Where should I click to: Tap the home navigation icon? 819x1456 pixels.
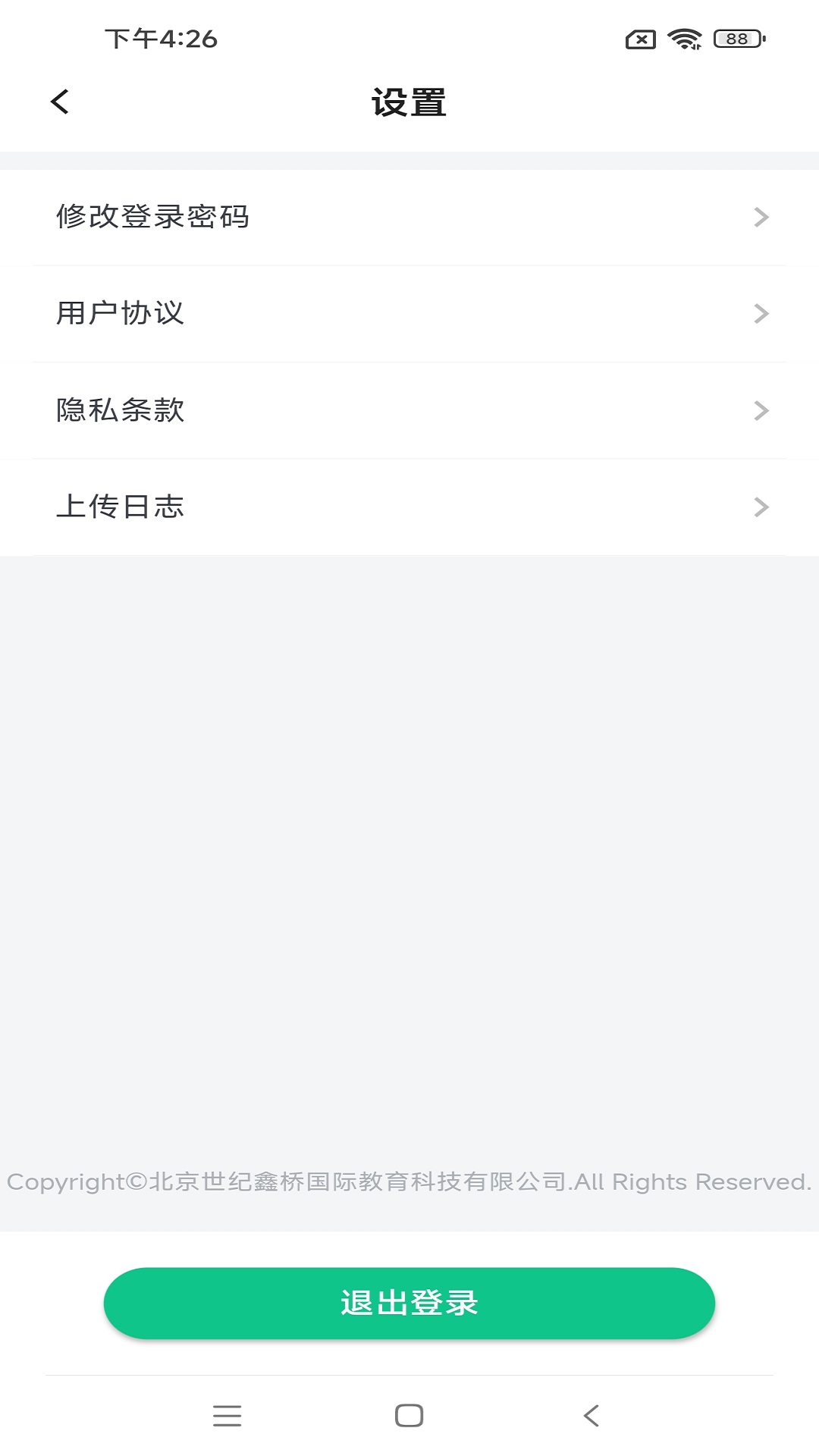409,1415
